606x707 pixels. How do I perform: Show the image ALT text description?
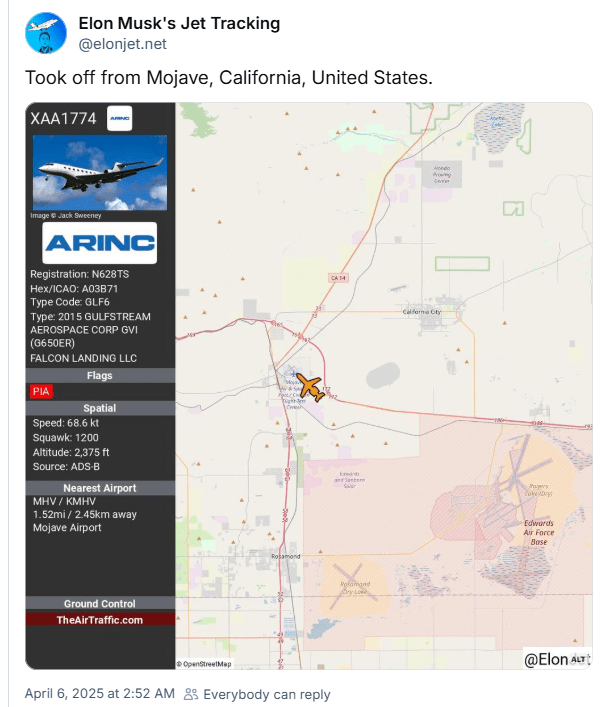[579, 659]
